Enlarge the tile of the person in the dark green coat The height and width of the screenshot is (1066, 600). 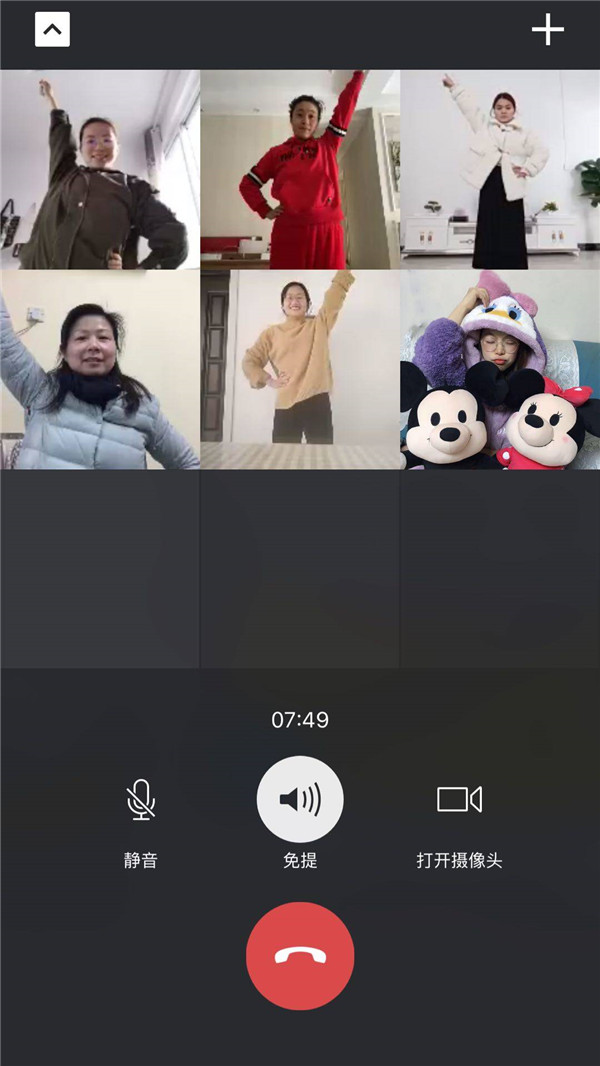[x=100, y=169]
